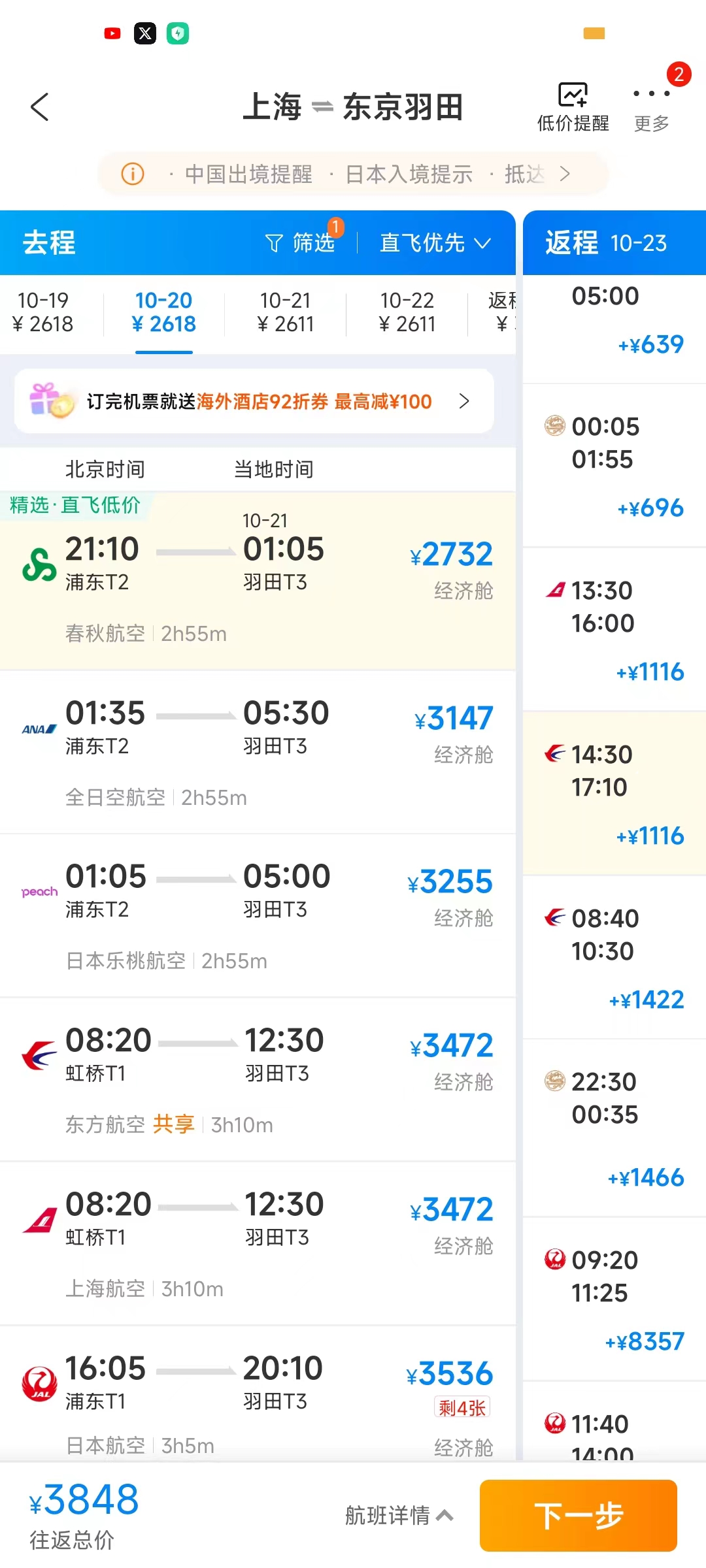This screenshot has height=1568, width=706.
Task: Pick the 日本航空 16:05 flight
Action: click(258, 1394)
